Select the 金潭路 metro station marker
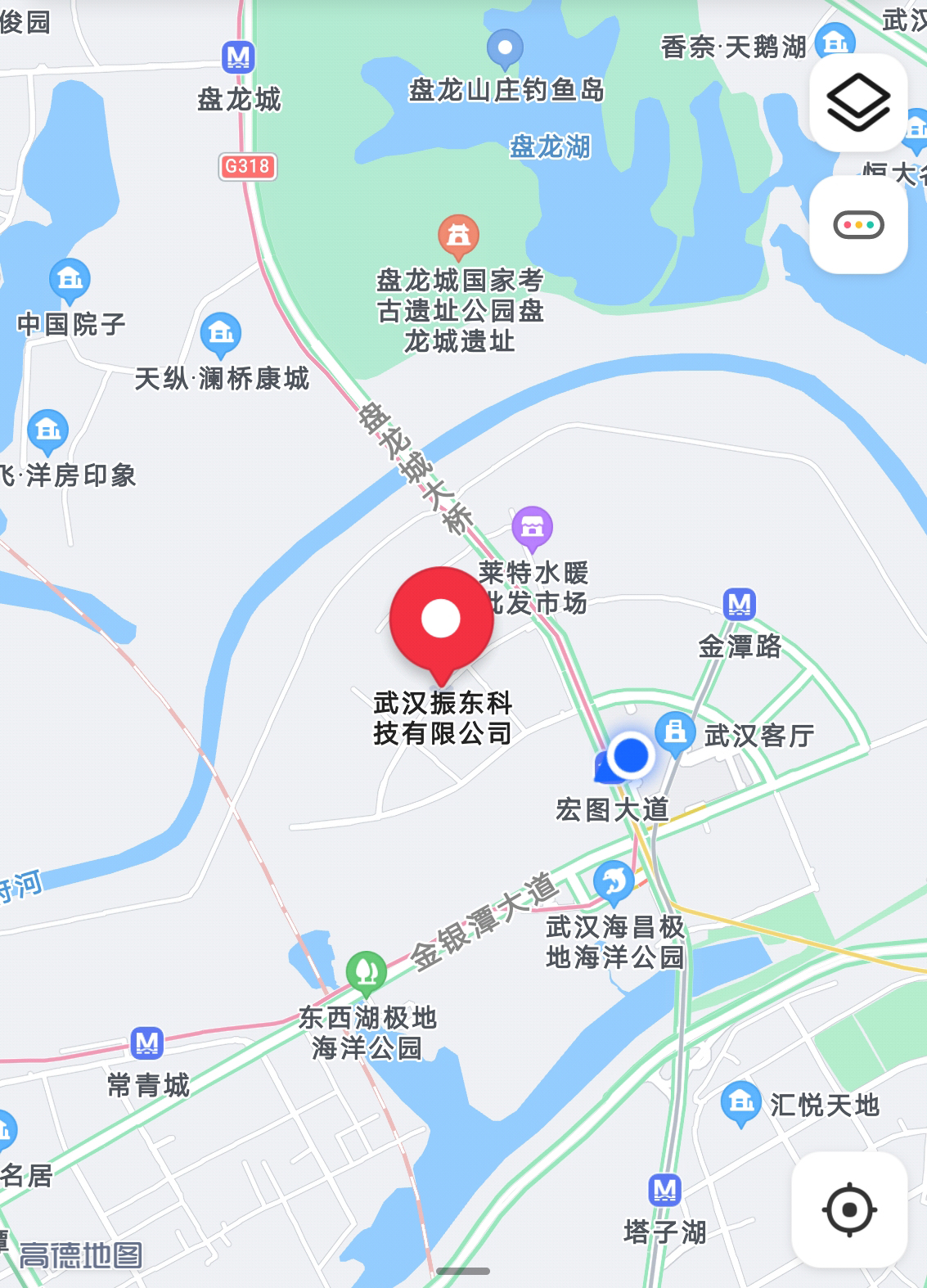The image size is (927, 1288). pos(740,605)
